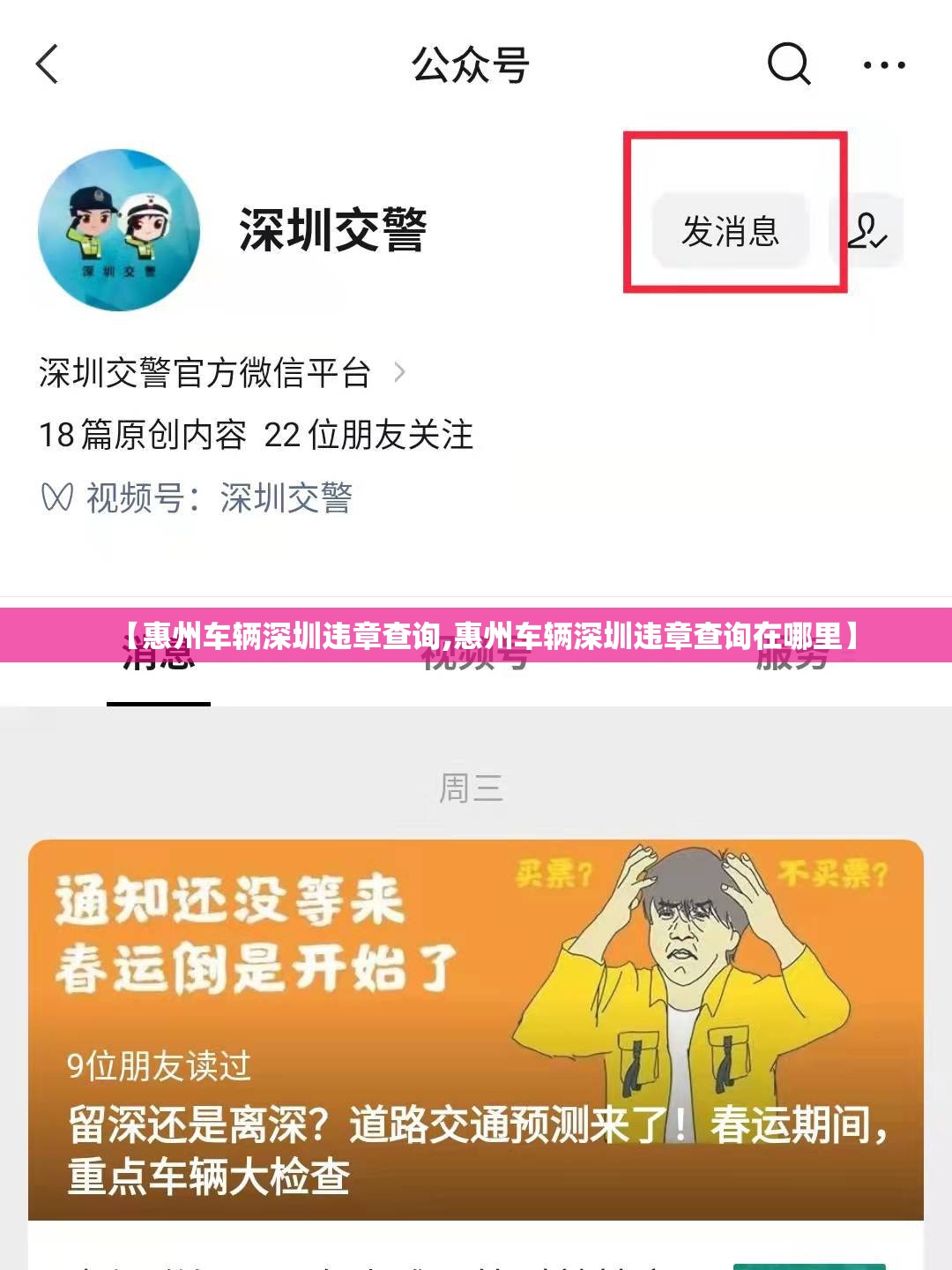The height and width of the screenshot is (1270, 952).
Task: Open the 春运 traffic forecast article card
Action: pyautogui.click(x=476, y=1029)
